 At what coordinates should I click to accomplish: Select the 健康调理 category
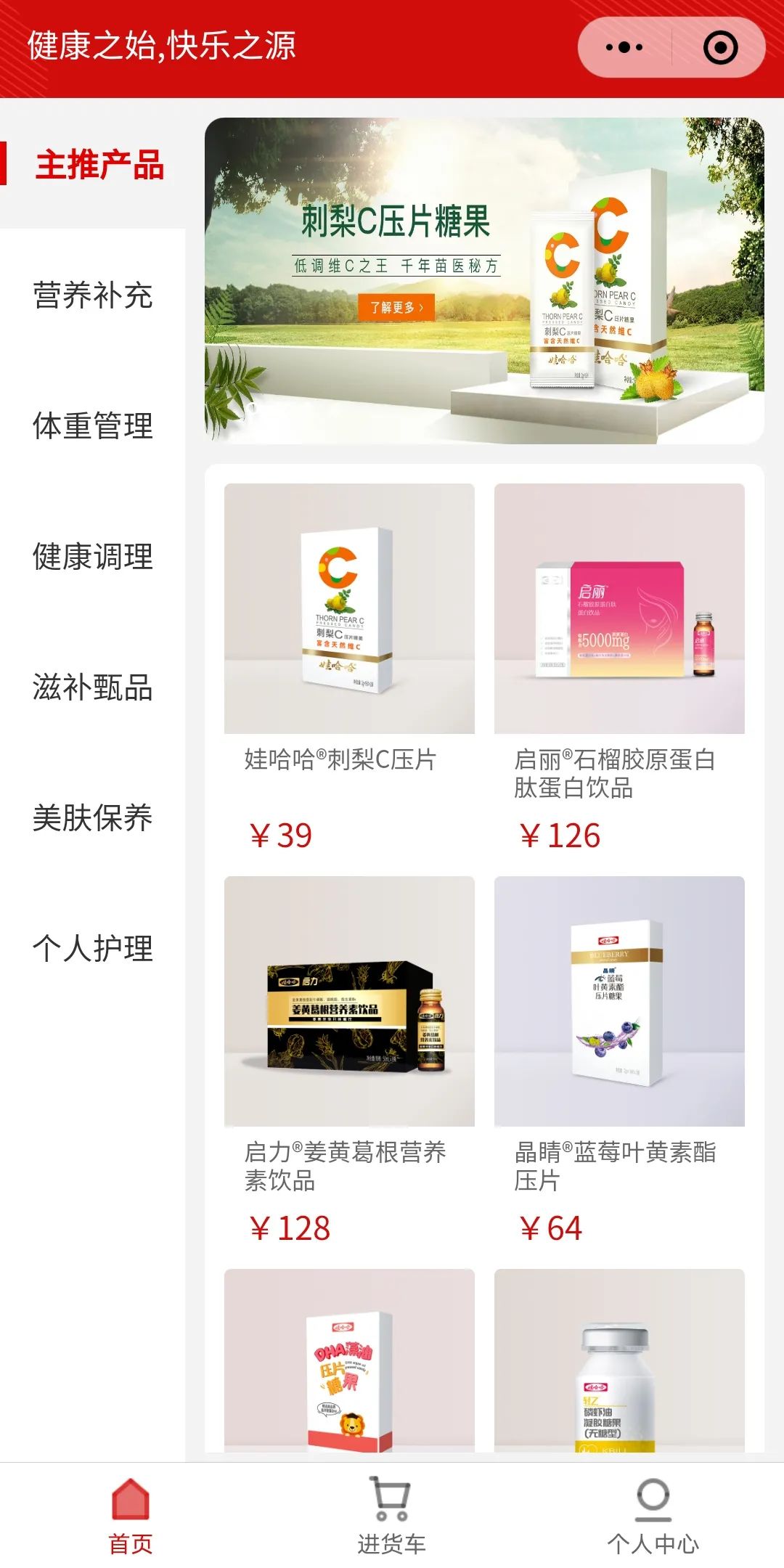point(93,557)
